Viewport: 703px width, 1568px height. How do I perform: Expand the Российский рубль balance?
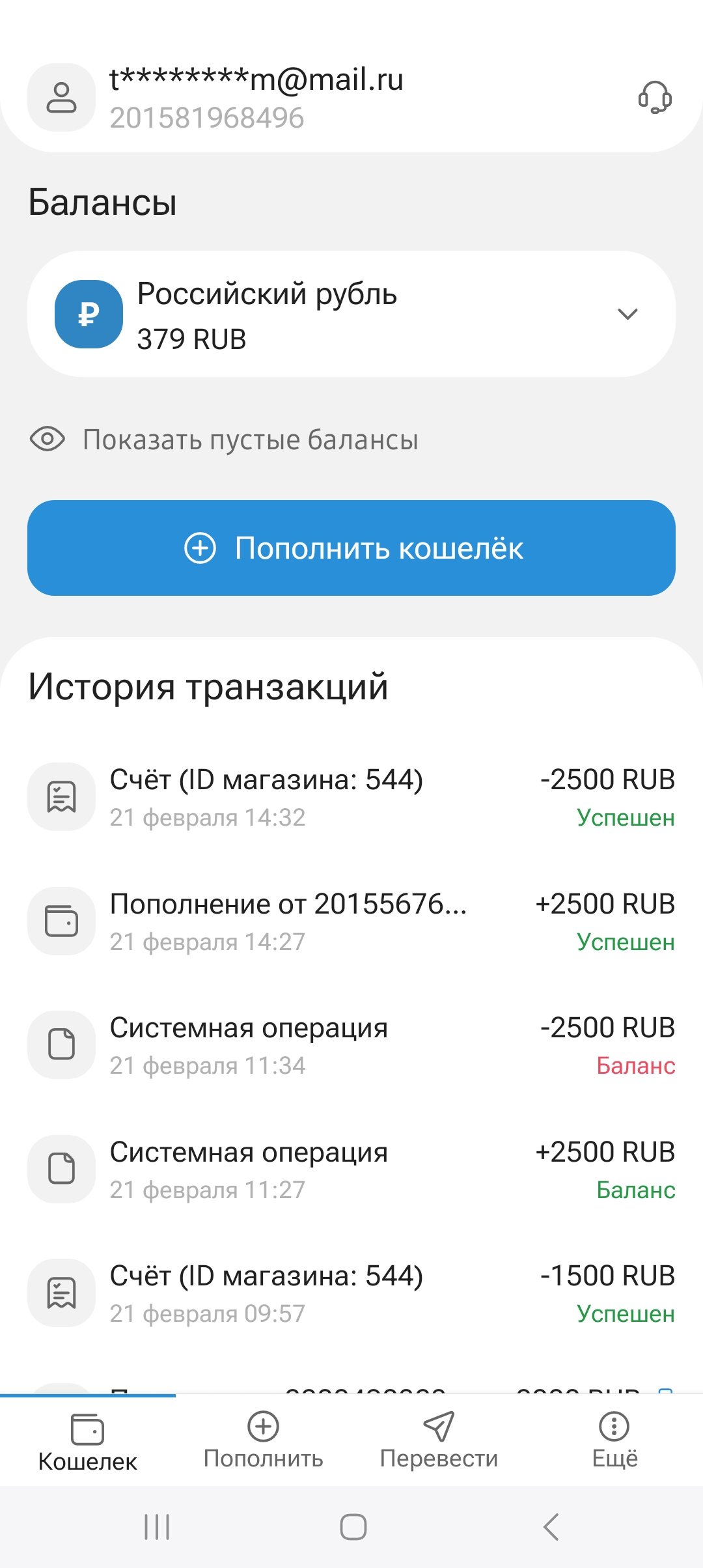[627, 314]
